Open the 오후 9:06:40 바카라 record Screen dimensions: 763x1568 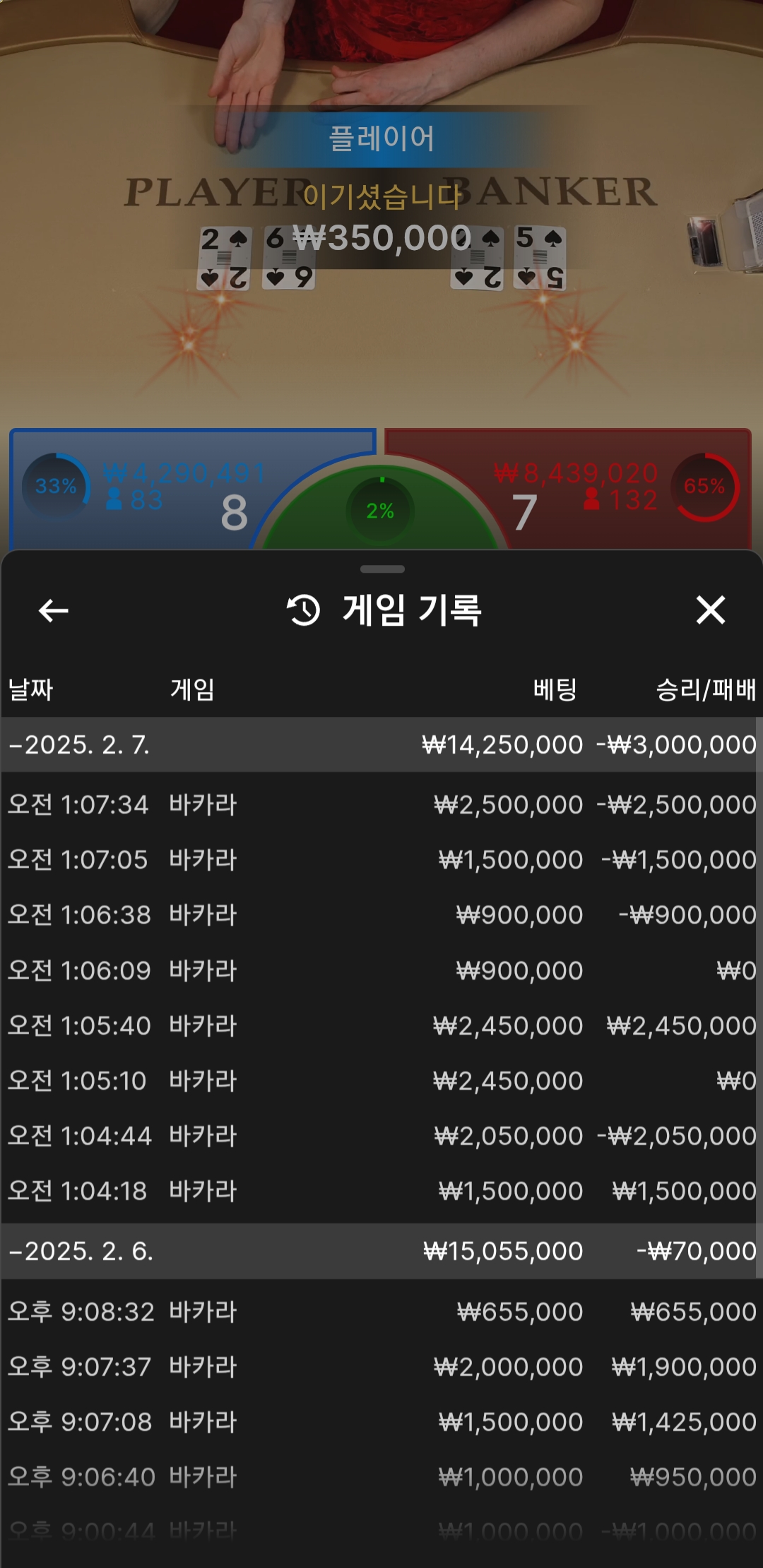pos(381,1477)
